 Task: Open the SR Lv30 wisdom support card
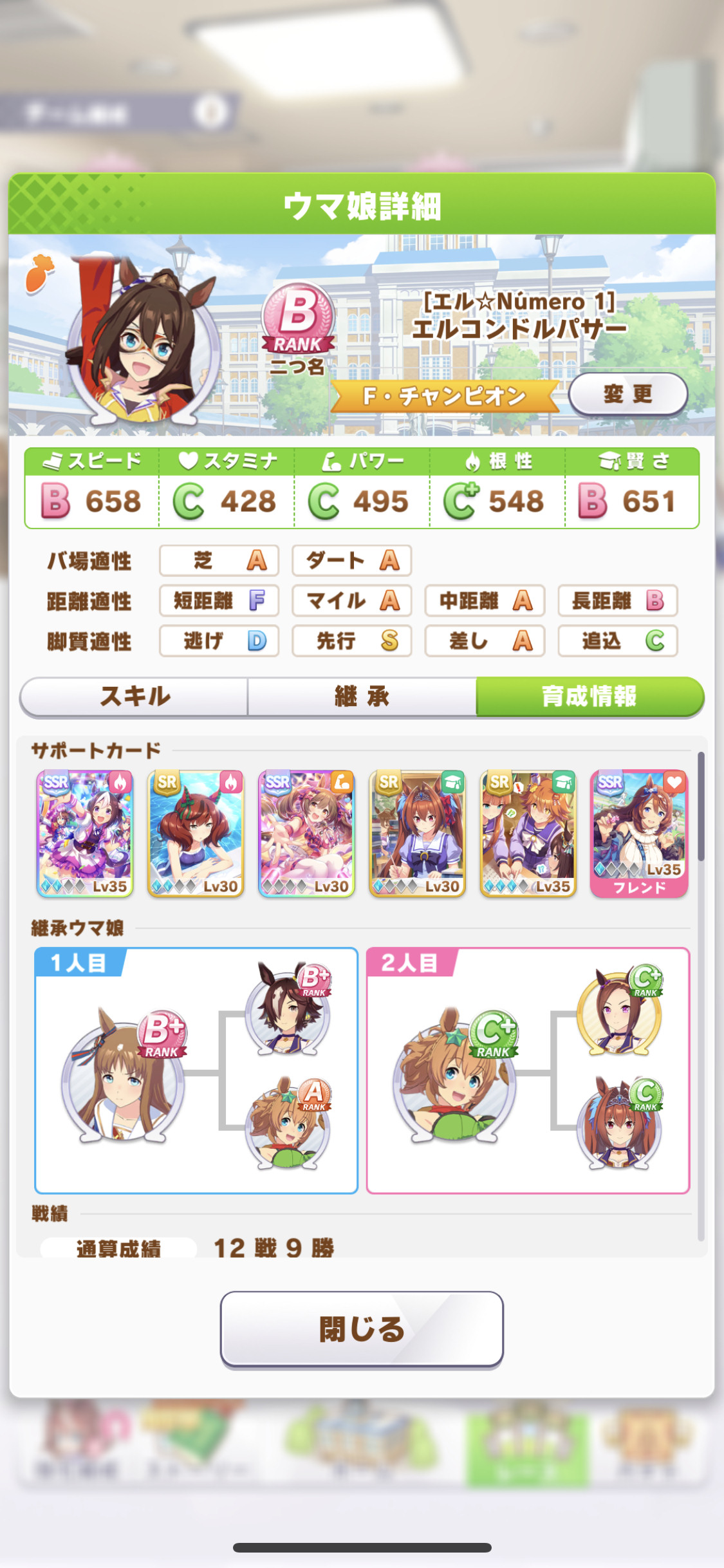[x=417, y=834]
